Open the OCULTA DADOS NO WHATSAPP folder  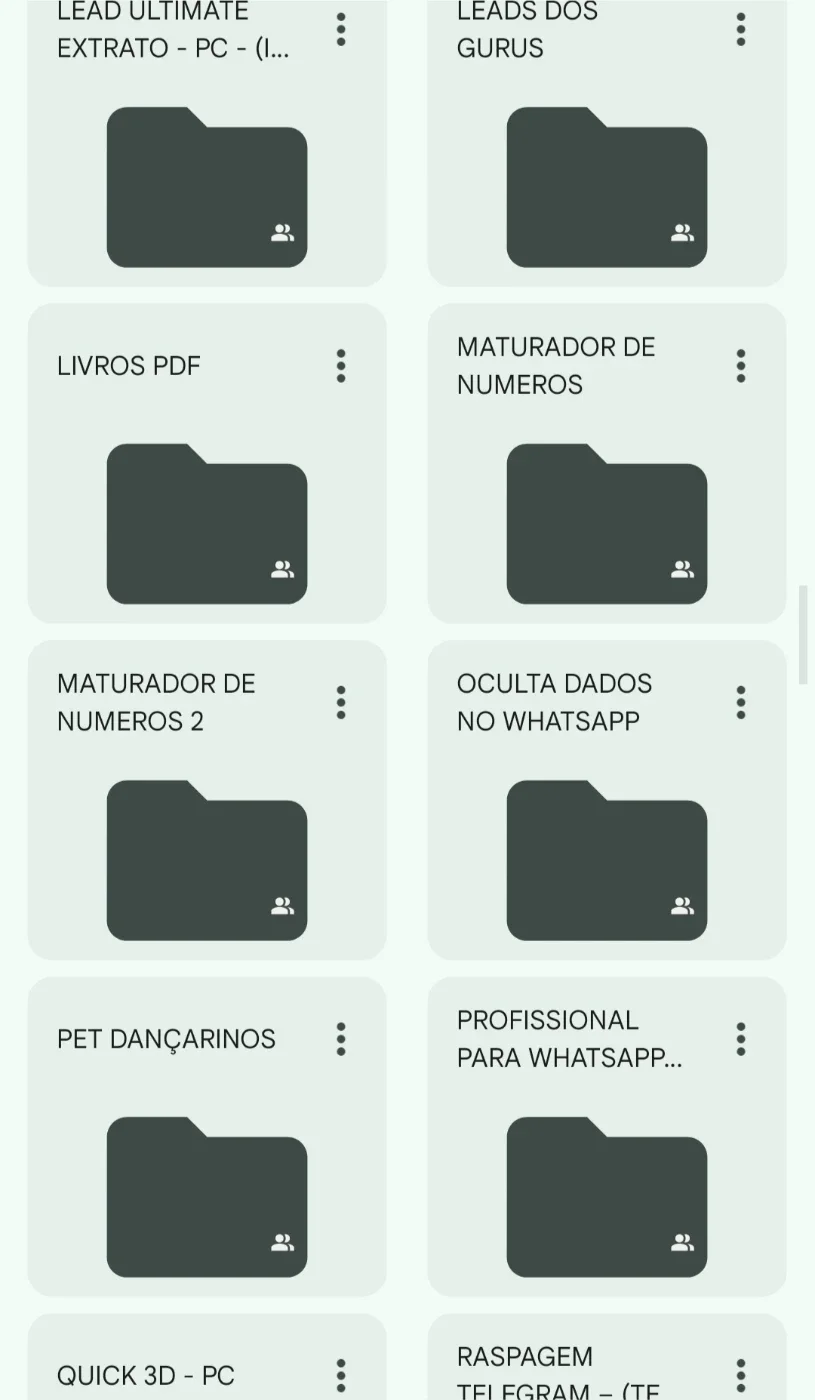click(x=607, y=800)
